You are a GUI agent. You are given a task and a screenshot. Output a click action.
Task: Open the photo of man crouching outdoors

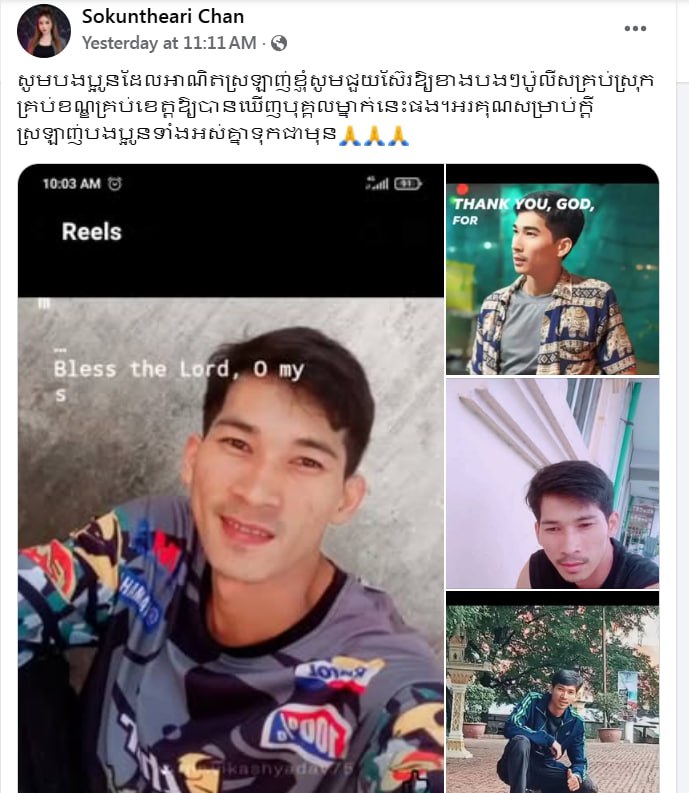click(552, 690)
